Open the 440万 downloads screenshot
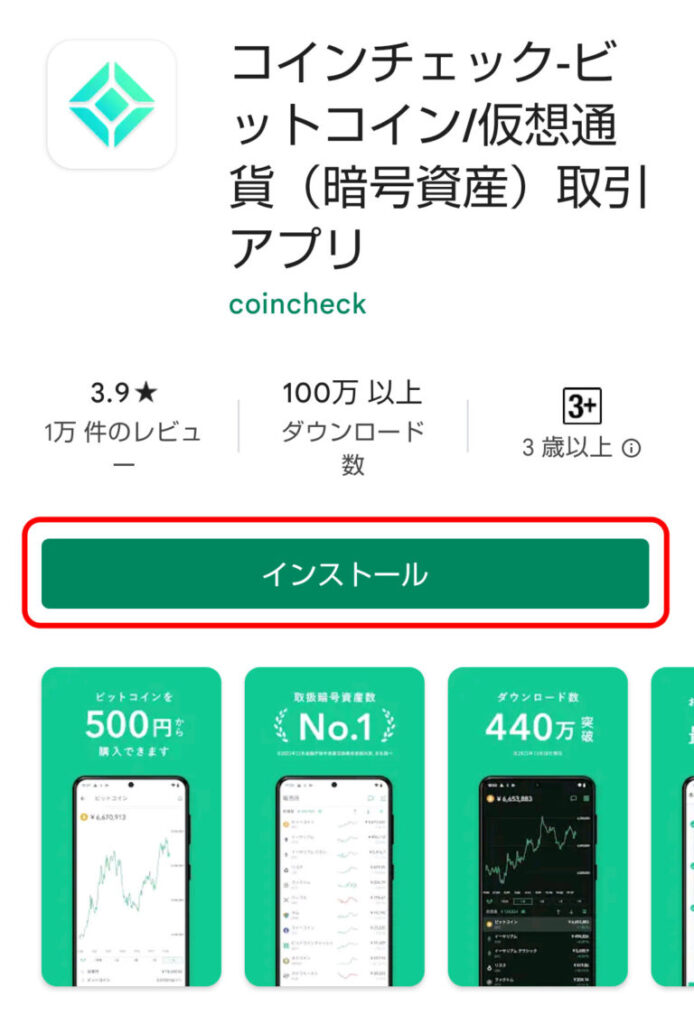694x1024 pixels. click(537, 826)
